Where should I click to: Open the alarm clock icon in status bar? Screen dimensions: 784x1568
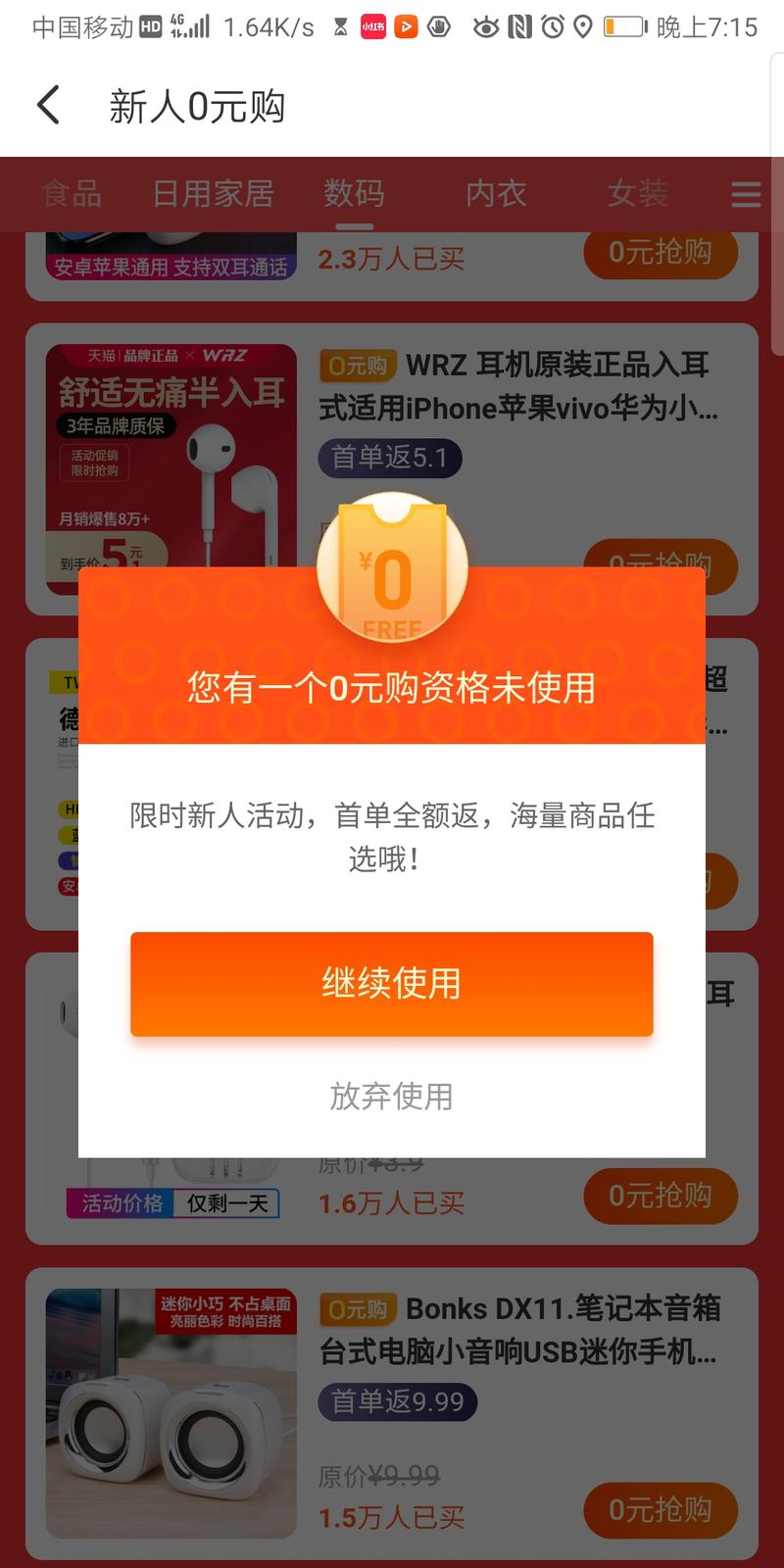pyautogui.click(x=552, y=26)
